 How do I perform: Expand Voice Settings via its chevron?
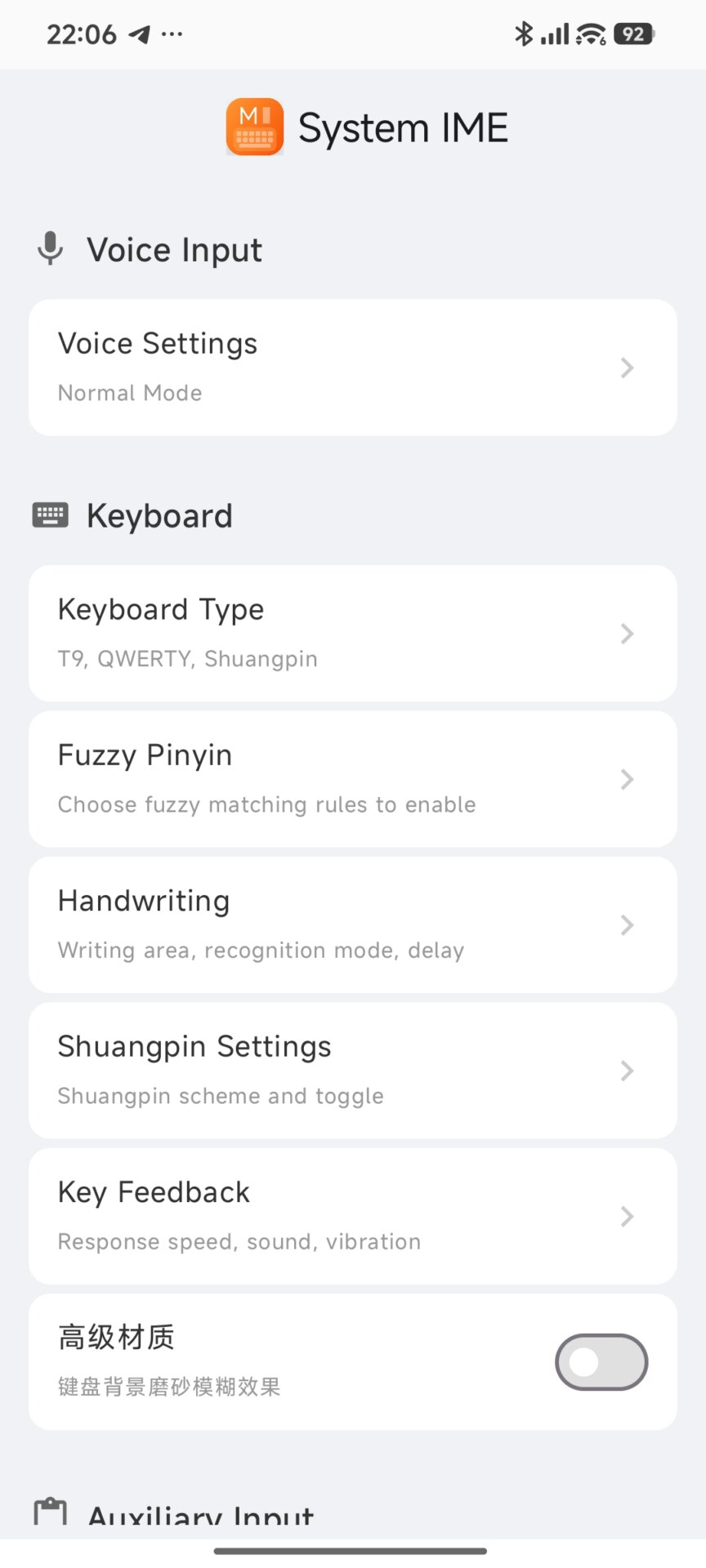pyautogui.click(x=627, y=367)
